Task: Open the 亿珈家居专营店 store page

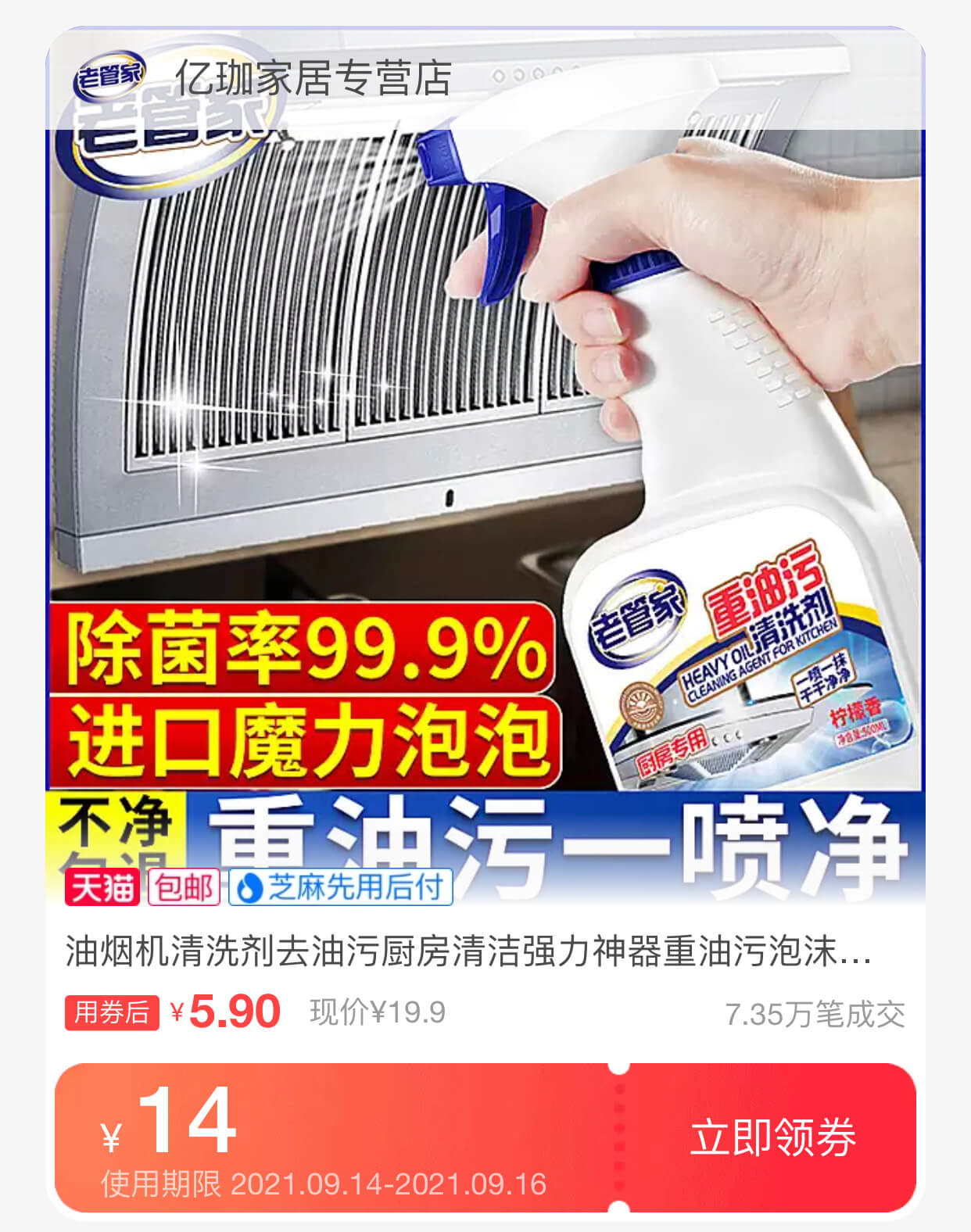Action: (x=313, y=78)
